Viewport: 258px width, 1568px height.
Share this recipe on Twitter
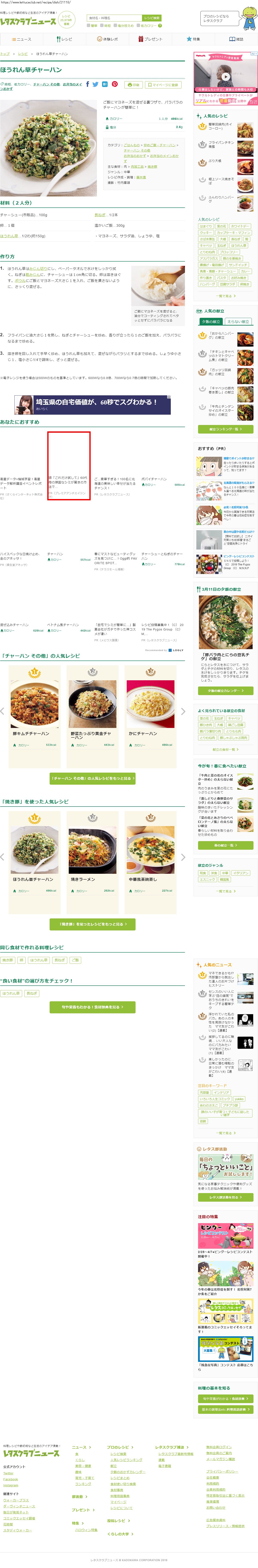point(96,85)
